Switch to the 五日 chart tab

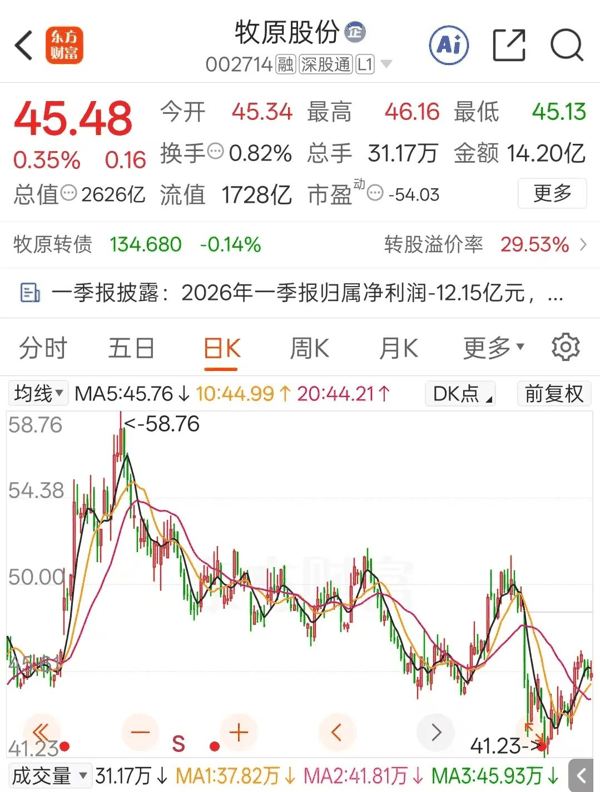132,348
